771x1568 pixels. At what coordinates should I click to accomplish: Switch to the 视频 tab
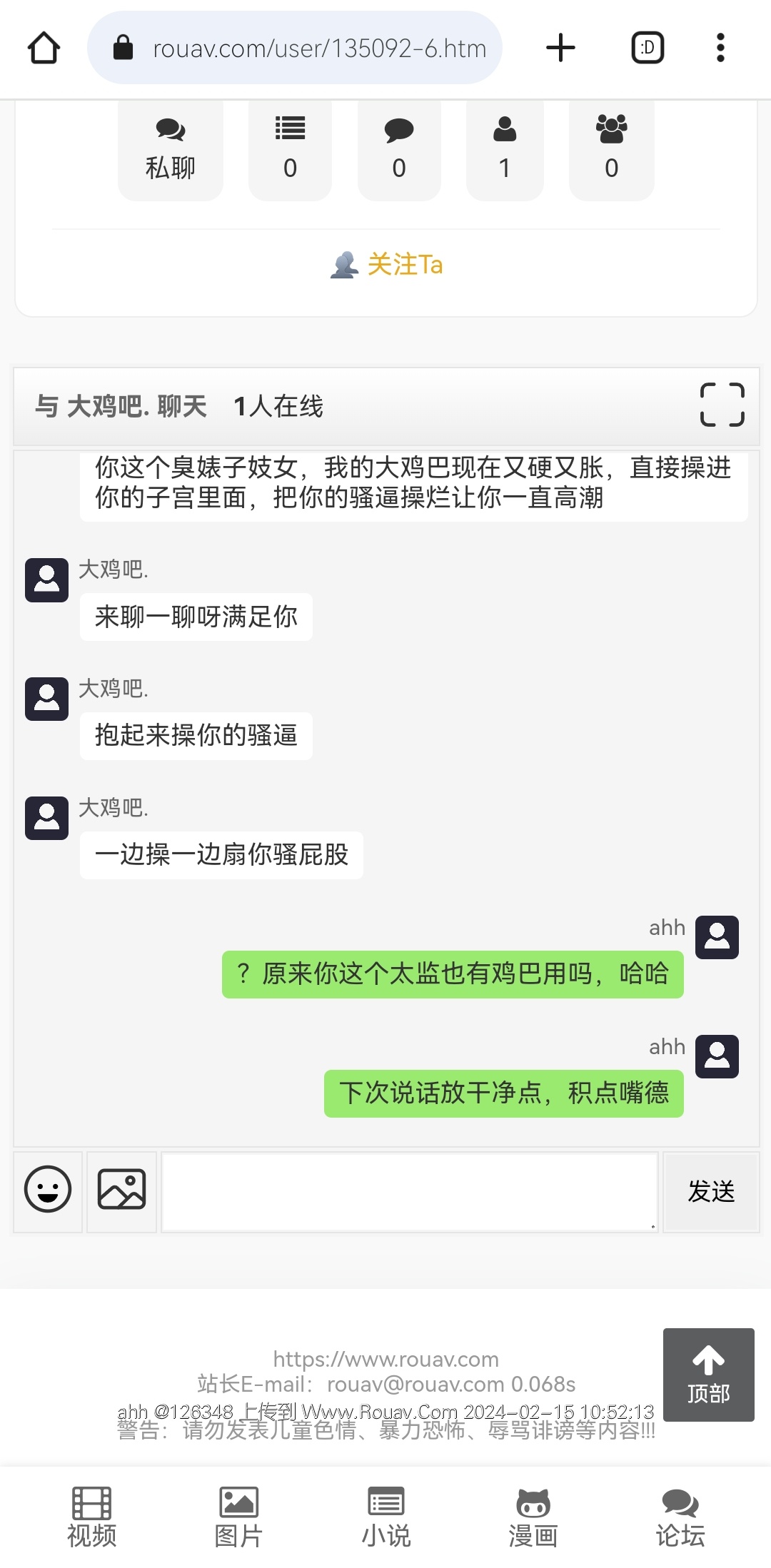pyautogui.click(x=91, y=1517)
